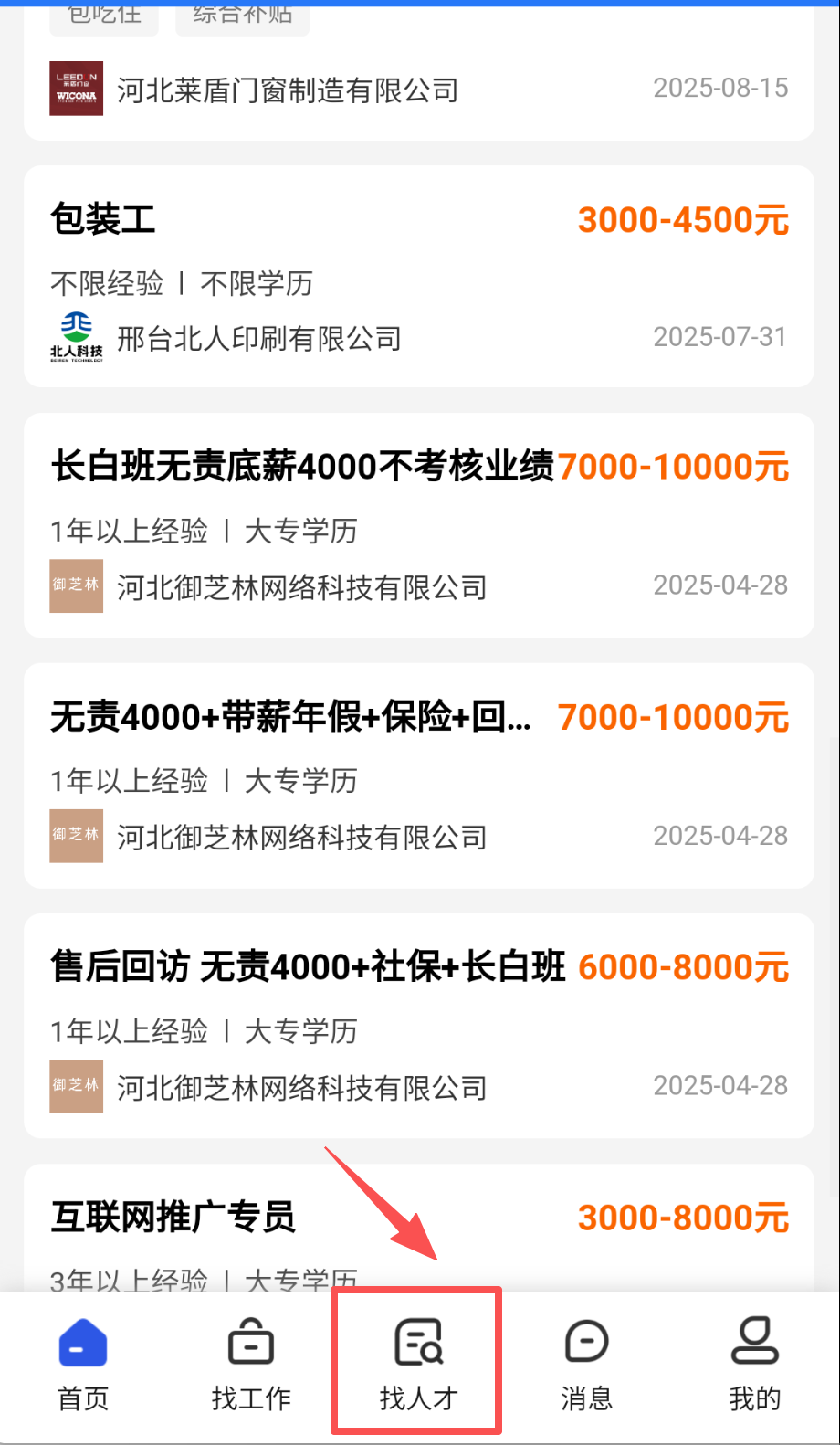The height and width of the screenshot is (1445, 840).
Task: Open the 包装工 job listing
Action: coord(418,276)
